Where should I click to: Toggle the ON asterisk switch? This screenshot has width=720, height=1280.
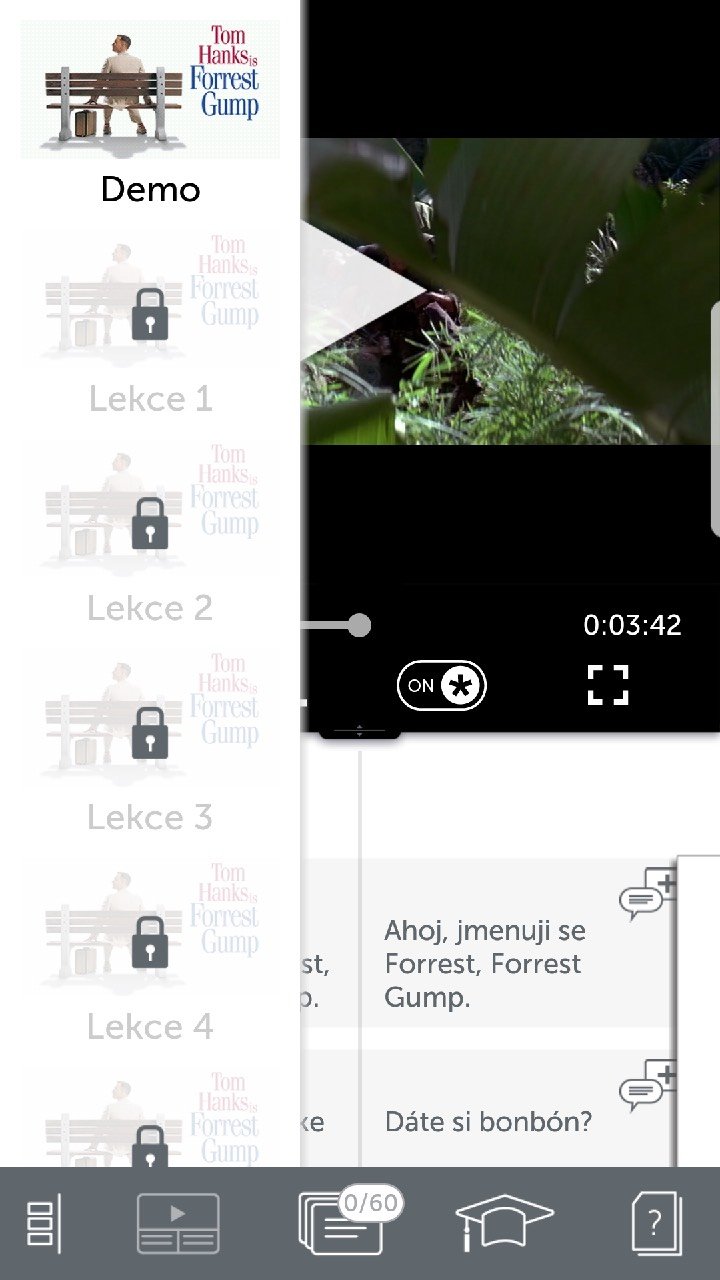coord(442,686)
